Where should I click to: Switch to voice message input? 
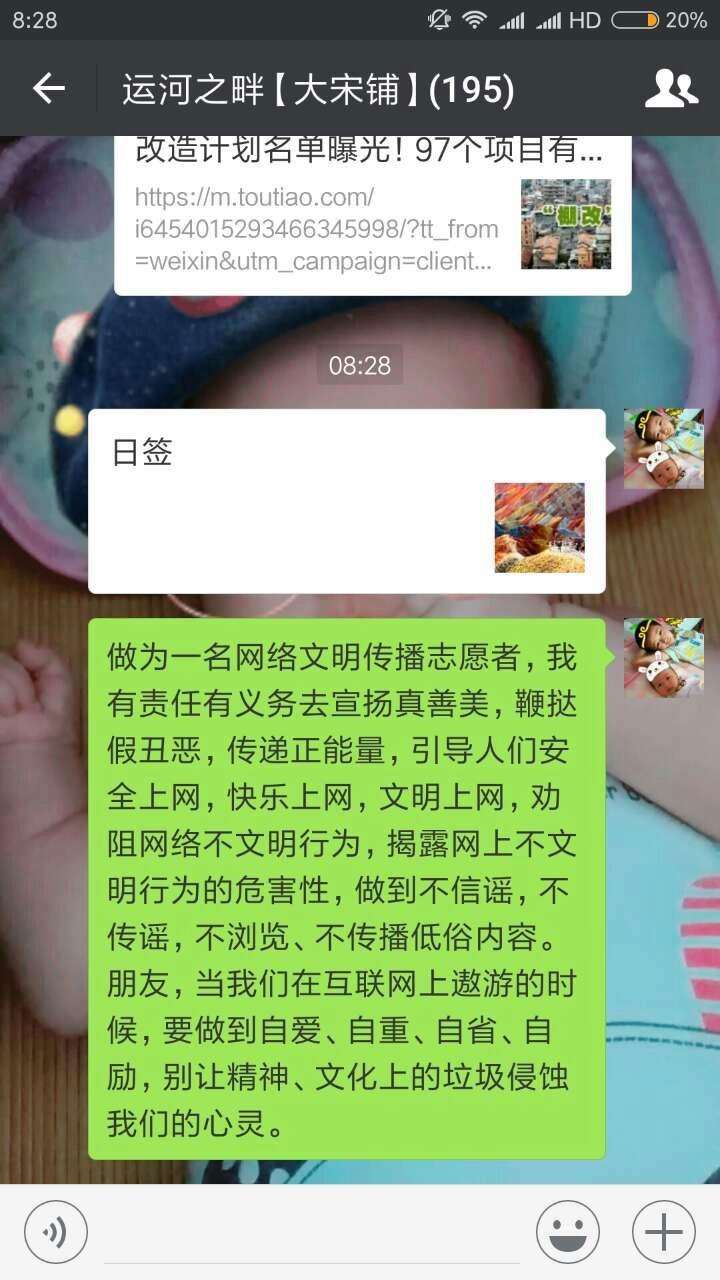56,1232
